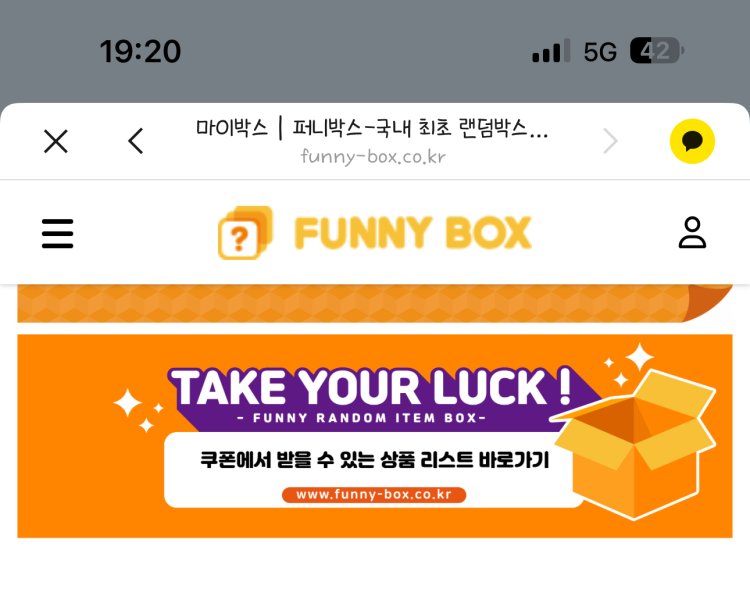Screen dimensions: 750x600
Task: Go back to the previous page
Action: click(x=136, y=142)
